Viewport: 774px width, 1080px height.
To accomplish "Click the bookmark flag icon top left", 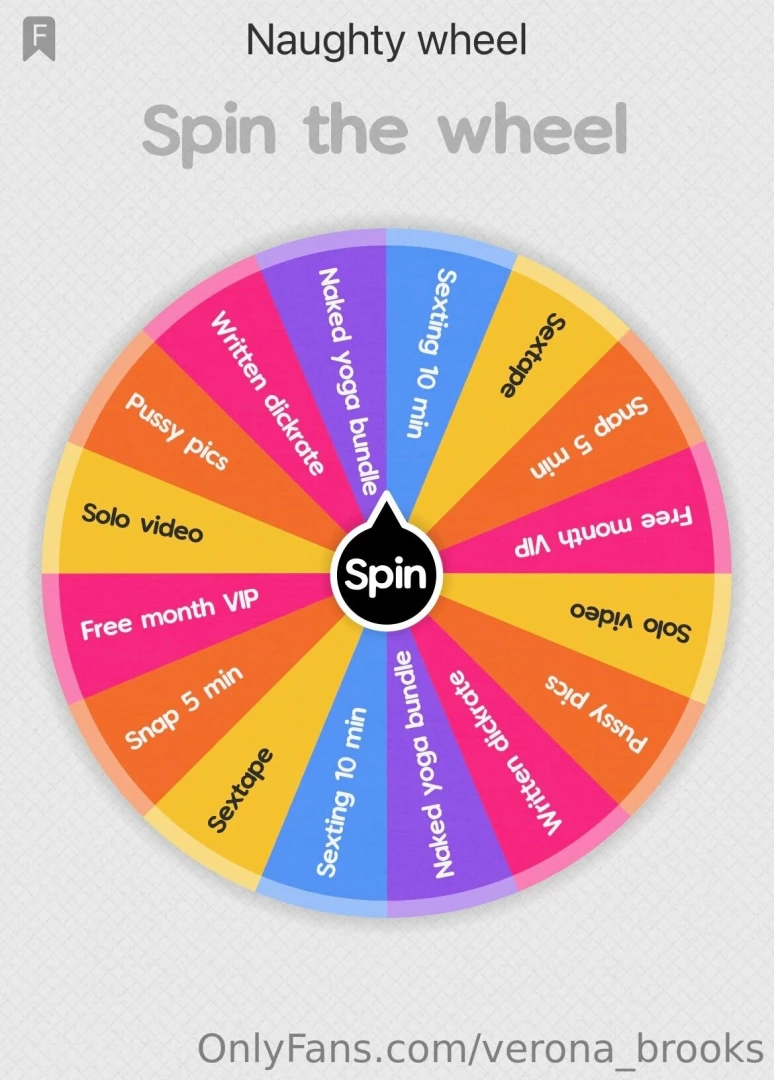I will pos(38,38).
